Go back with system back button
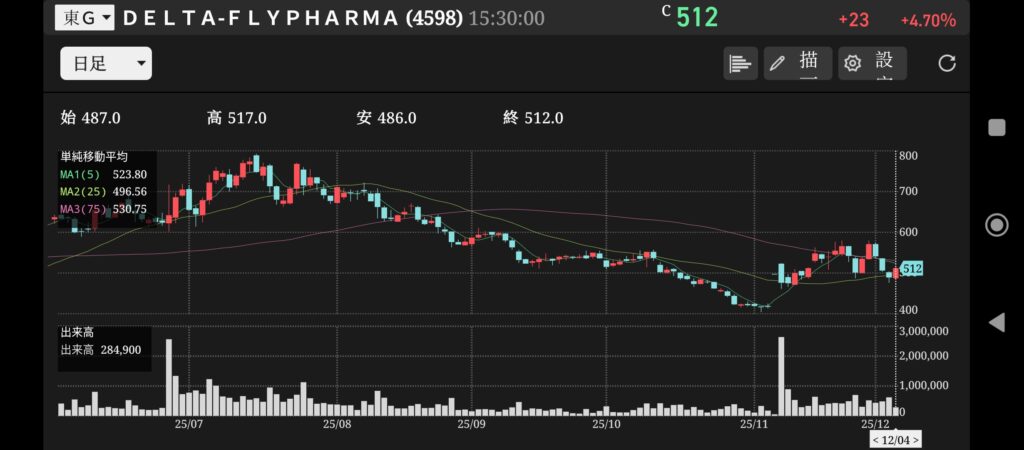The image size is (1024, 450). [996, 322]
